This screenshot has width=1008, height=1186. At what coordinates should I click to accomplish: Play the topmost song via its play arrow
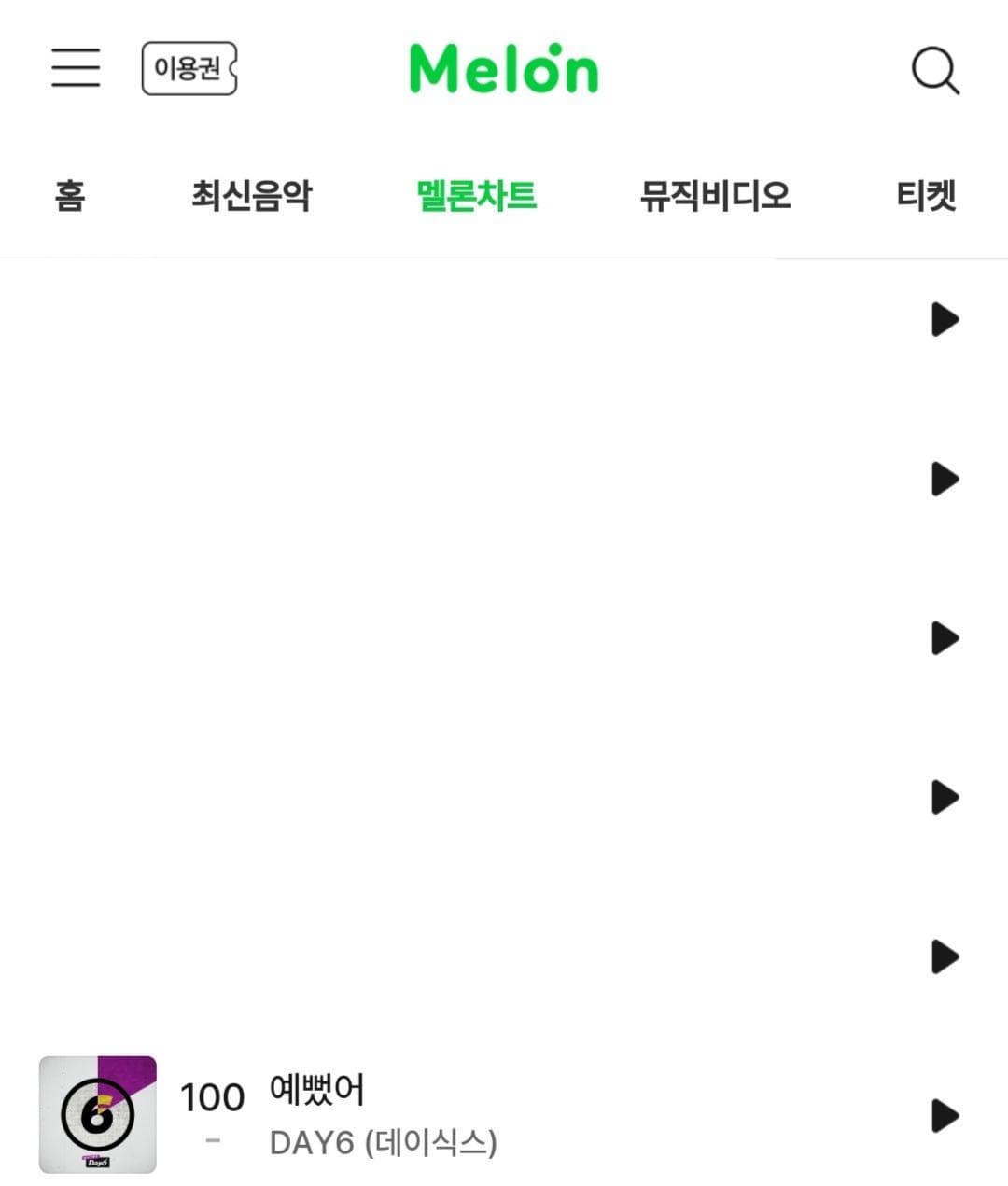click(x=945, y=318)
